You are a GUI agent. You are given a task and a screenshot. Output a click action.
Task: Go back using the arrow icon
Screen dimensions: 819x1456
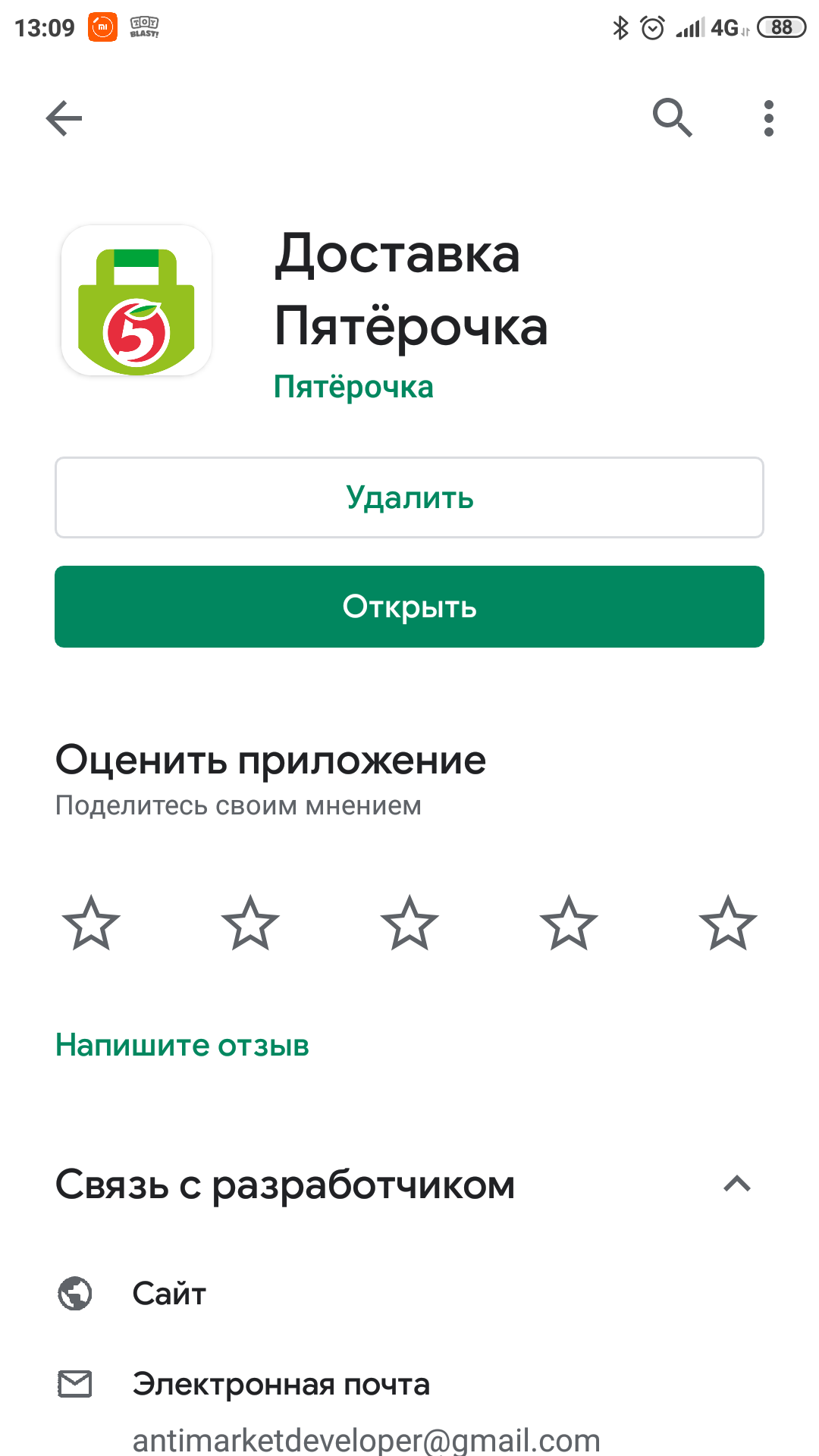coord(64,118)
